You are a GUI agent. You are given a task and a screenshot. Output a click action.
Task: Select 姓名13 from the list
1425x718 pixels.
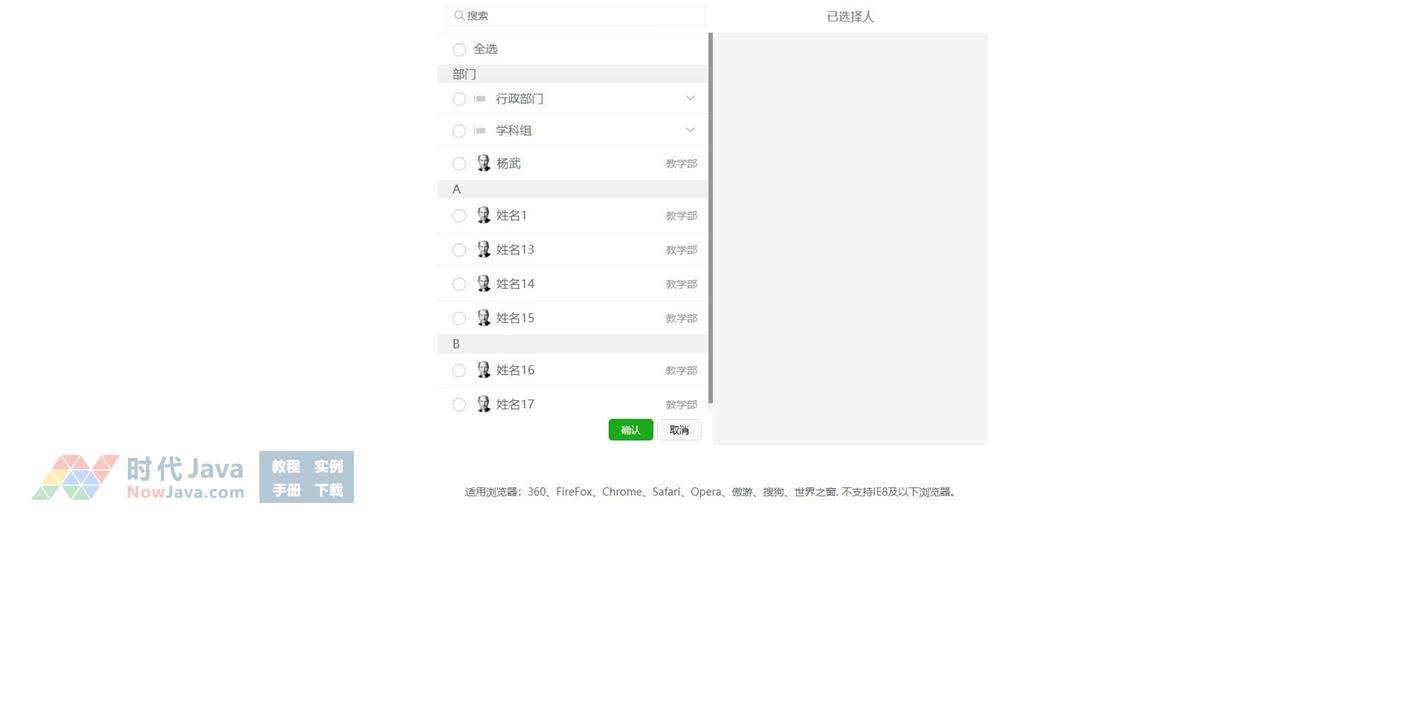coord(459,250)
